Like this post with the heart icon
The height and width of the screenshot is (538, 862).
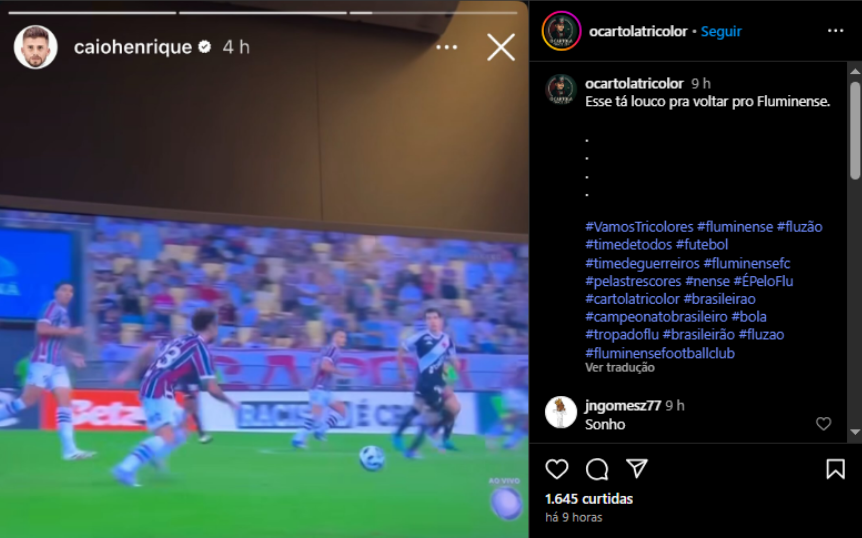[x=557, y=469]
